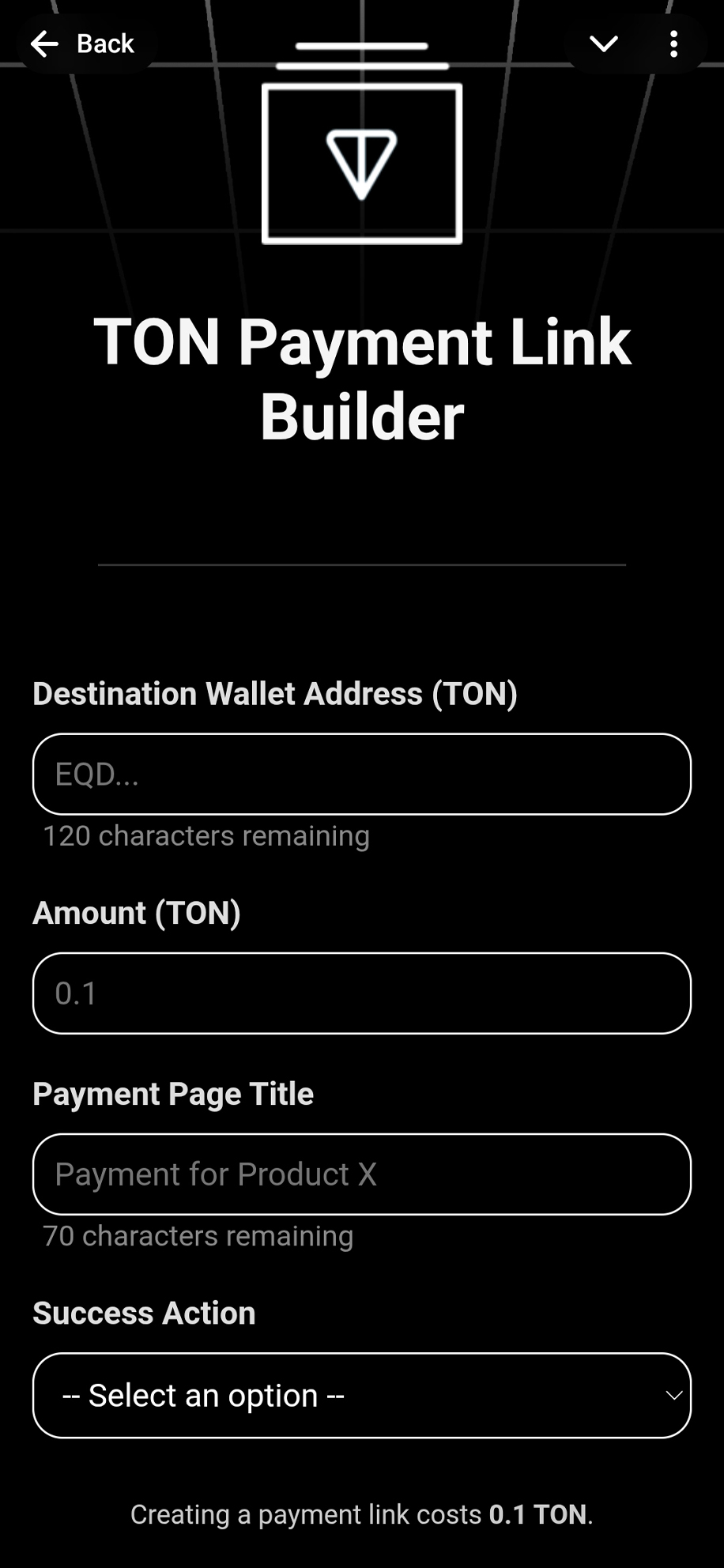Image resolution: width=724 pixels, height=1568 pixels.
Task: Click the chevron inside the Success Action selector
Action: click(x=673, y=1395)
